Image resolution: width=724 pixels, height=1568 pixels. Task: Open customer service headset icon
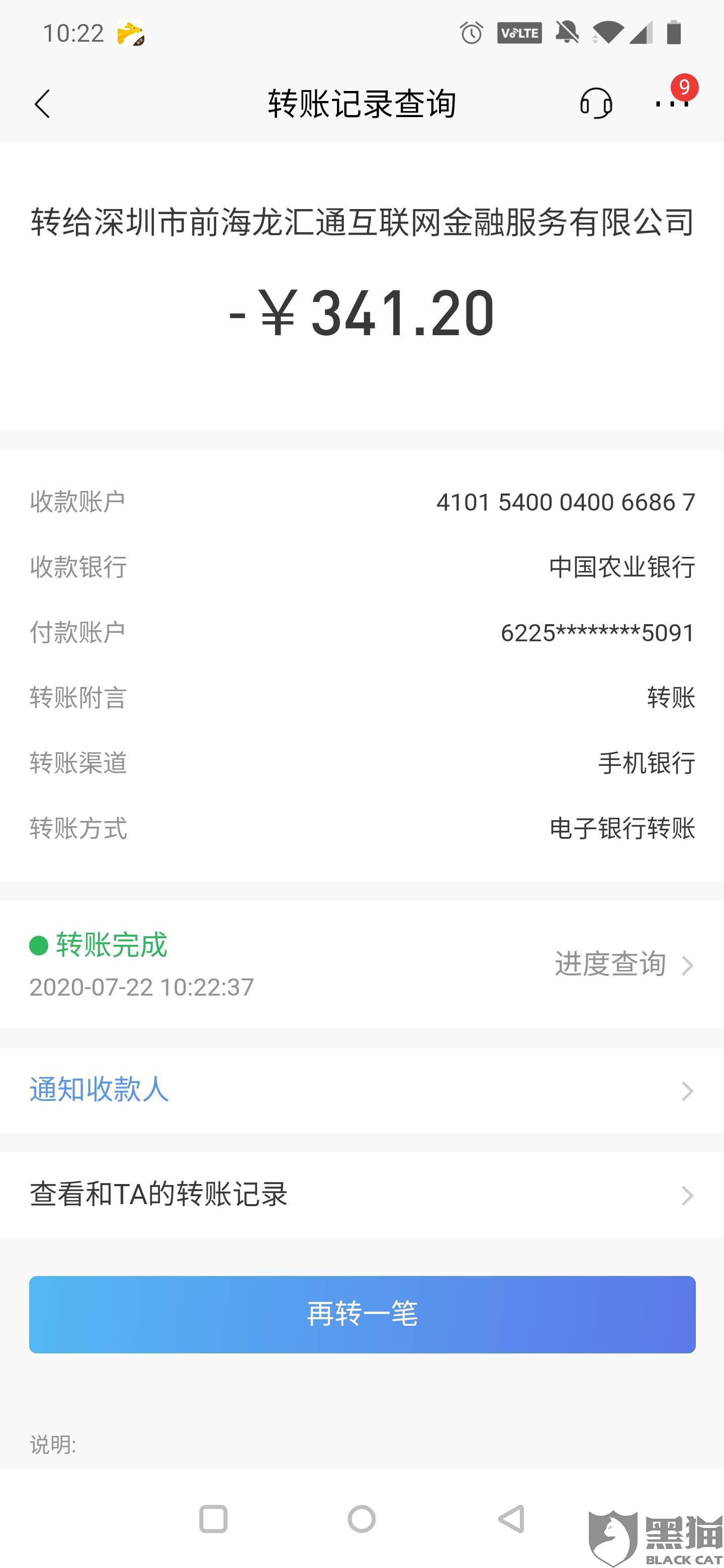[x=595, y=103]
